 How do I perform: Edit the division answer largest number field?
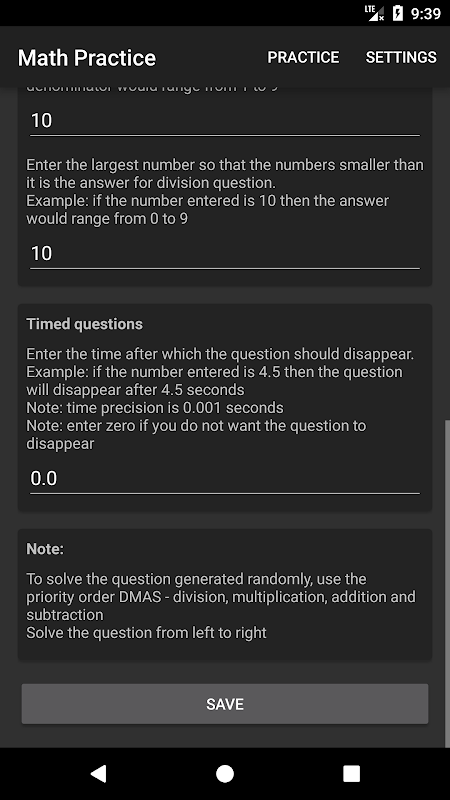click(224, 254)
